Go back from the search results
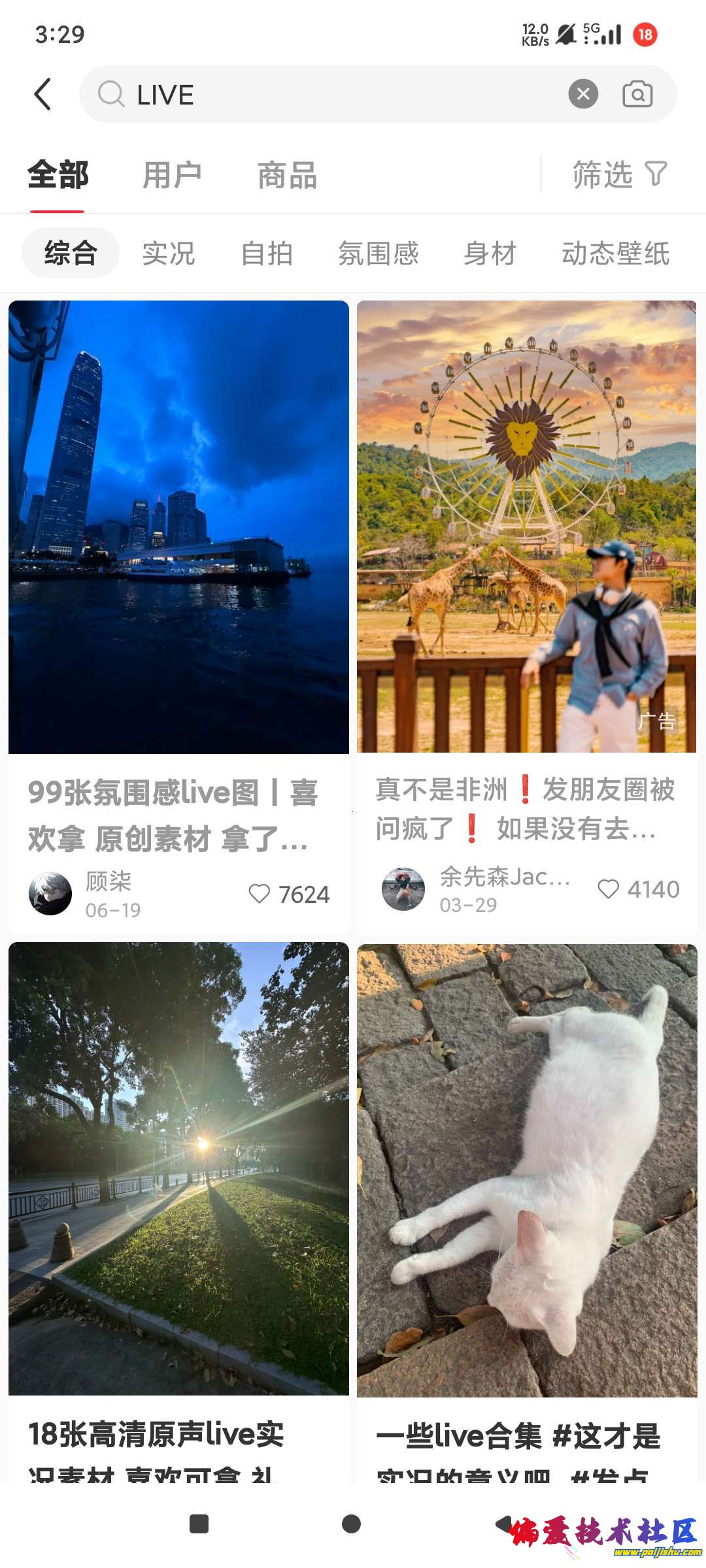Image resolution: width=706 pixels, height=1568 pixels. tap(43, 94)
